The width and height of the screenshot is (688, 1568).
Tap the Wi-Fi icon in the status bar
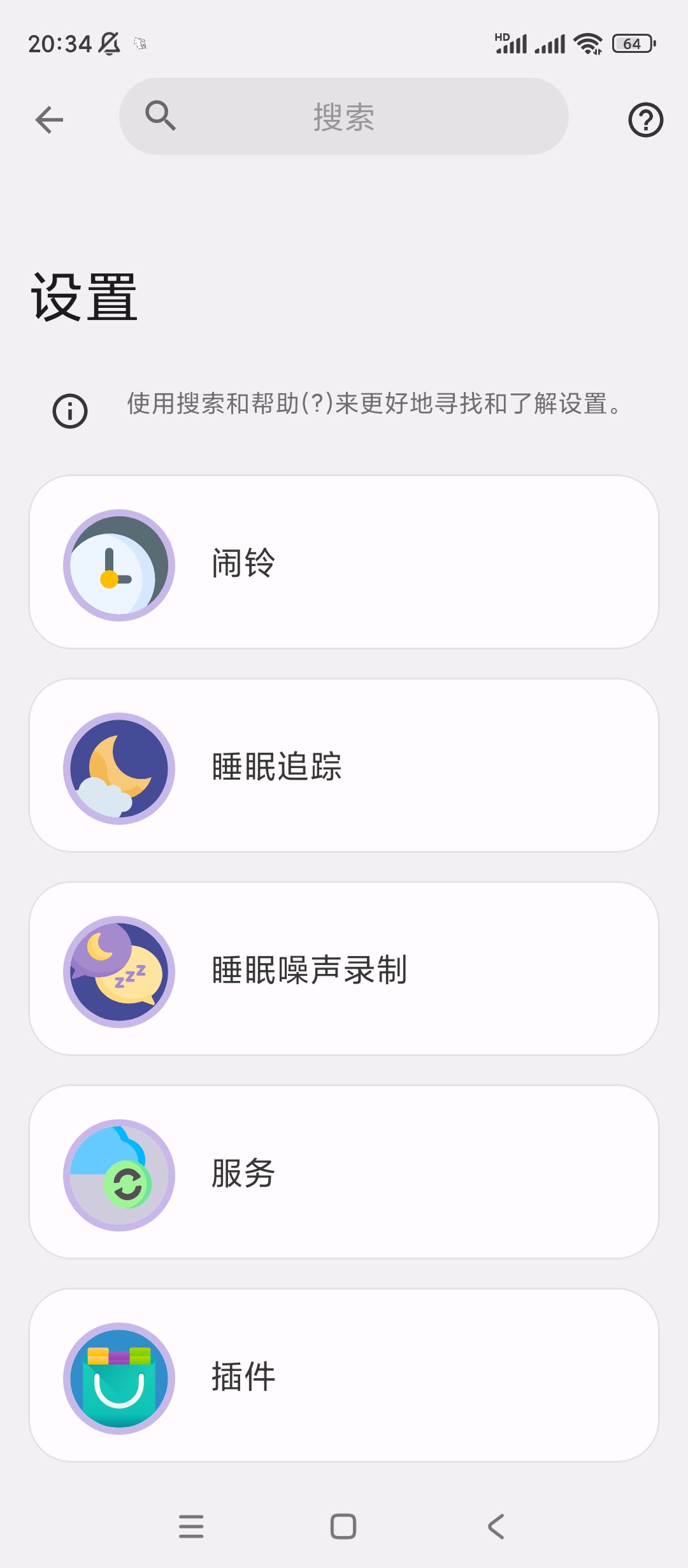[587, 42]
